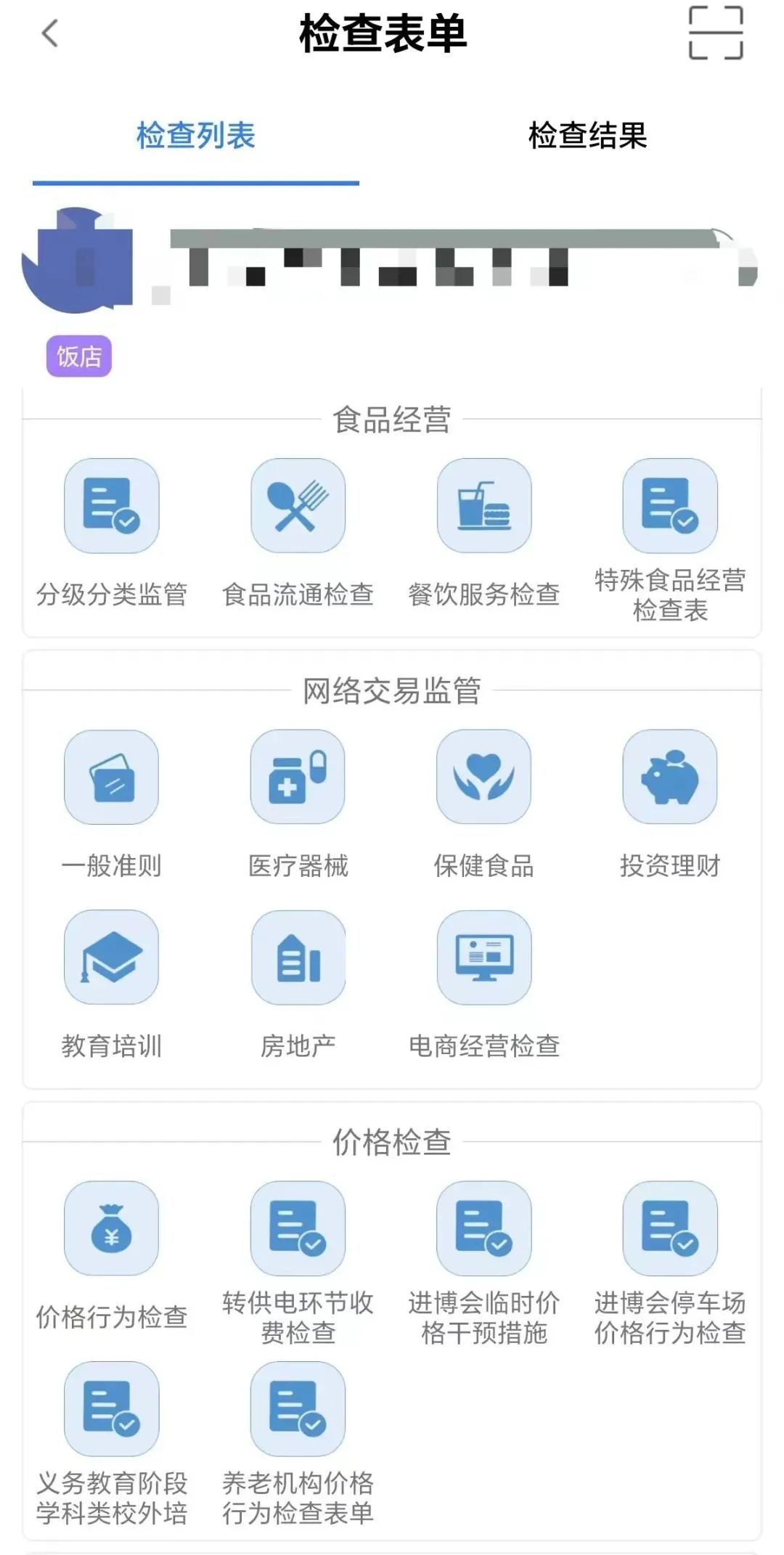This screenshot has width=784, height=1555.
Task: Select the 检查列表 tab
Action: [x=196, y=136]
